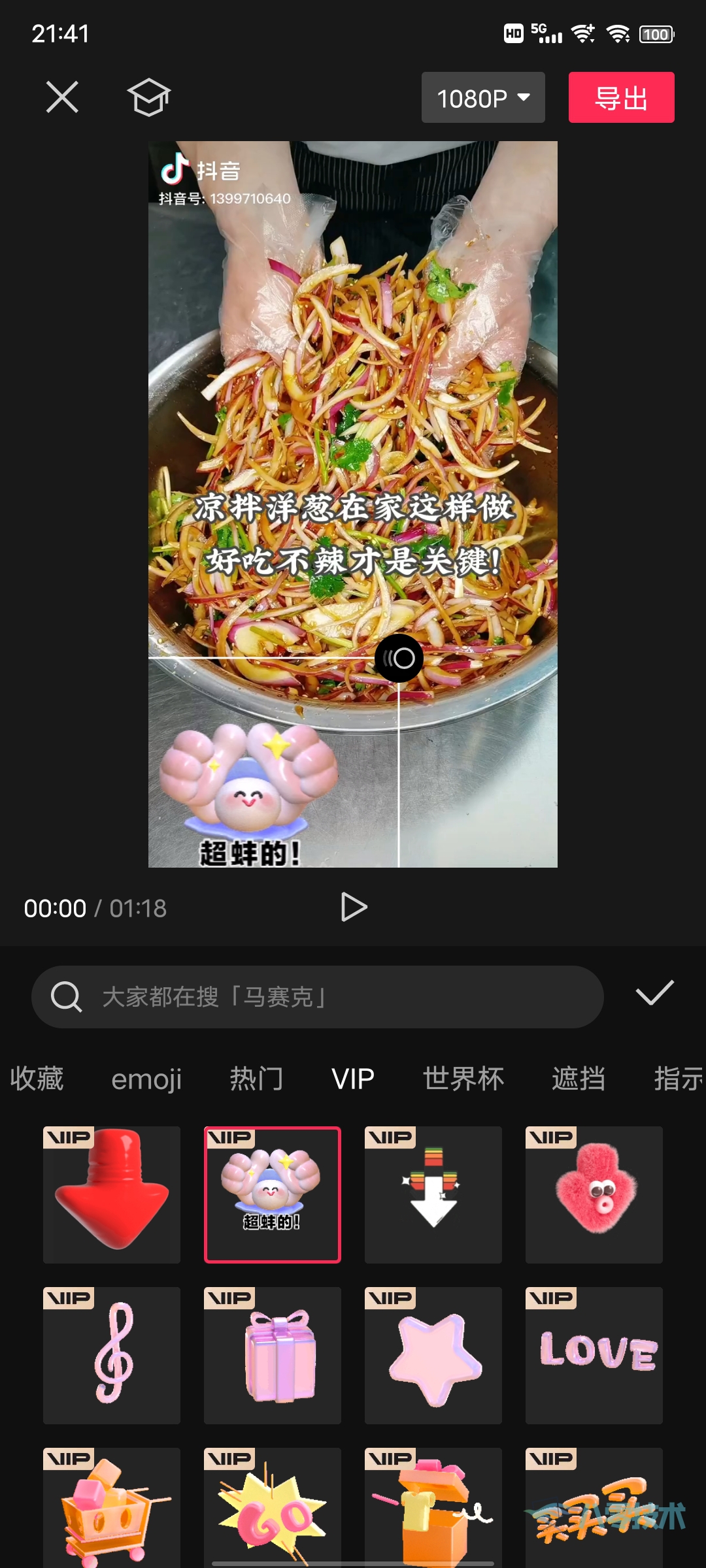This screenshot has width=706, height=1568.
Task: Expand the 1080P resolution dropdown
Action: coord(483,98)
